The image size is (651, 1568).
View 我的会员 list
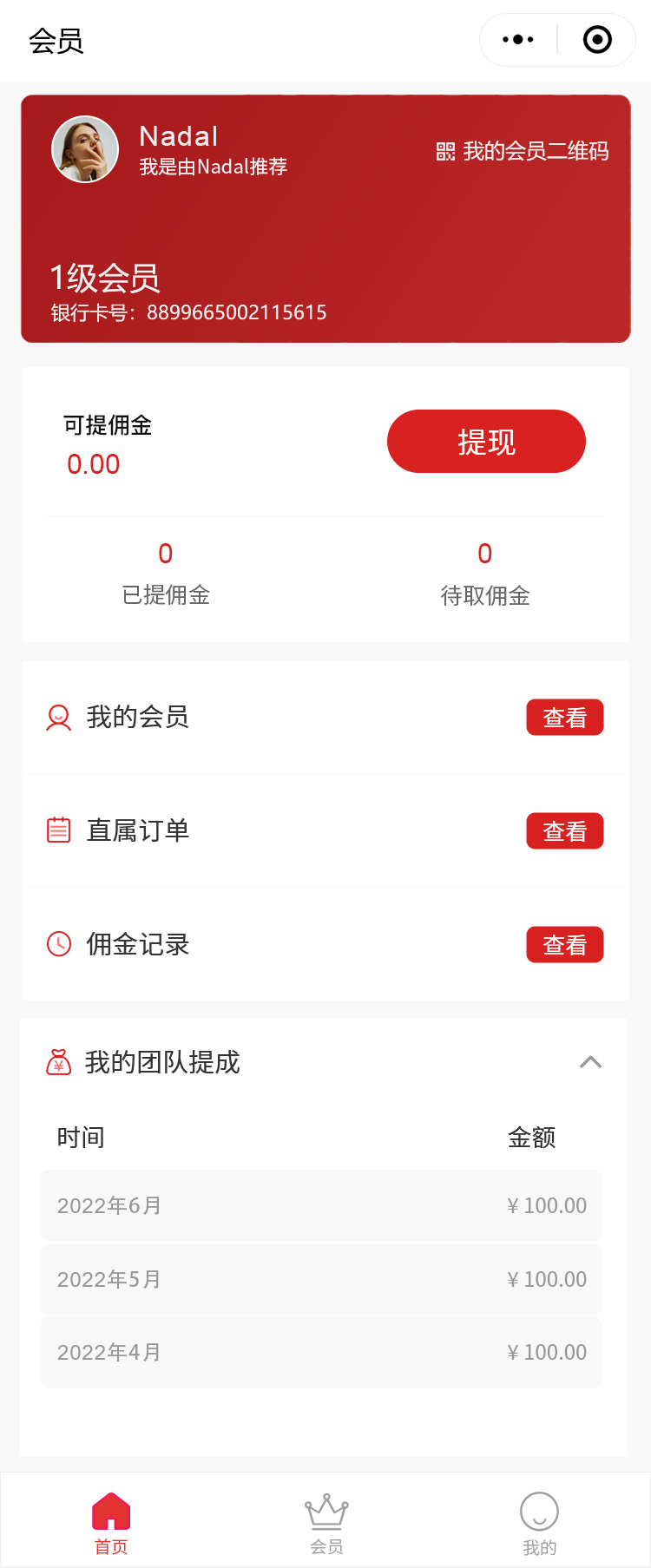564,718
